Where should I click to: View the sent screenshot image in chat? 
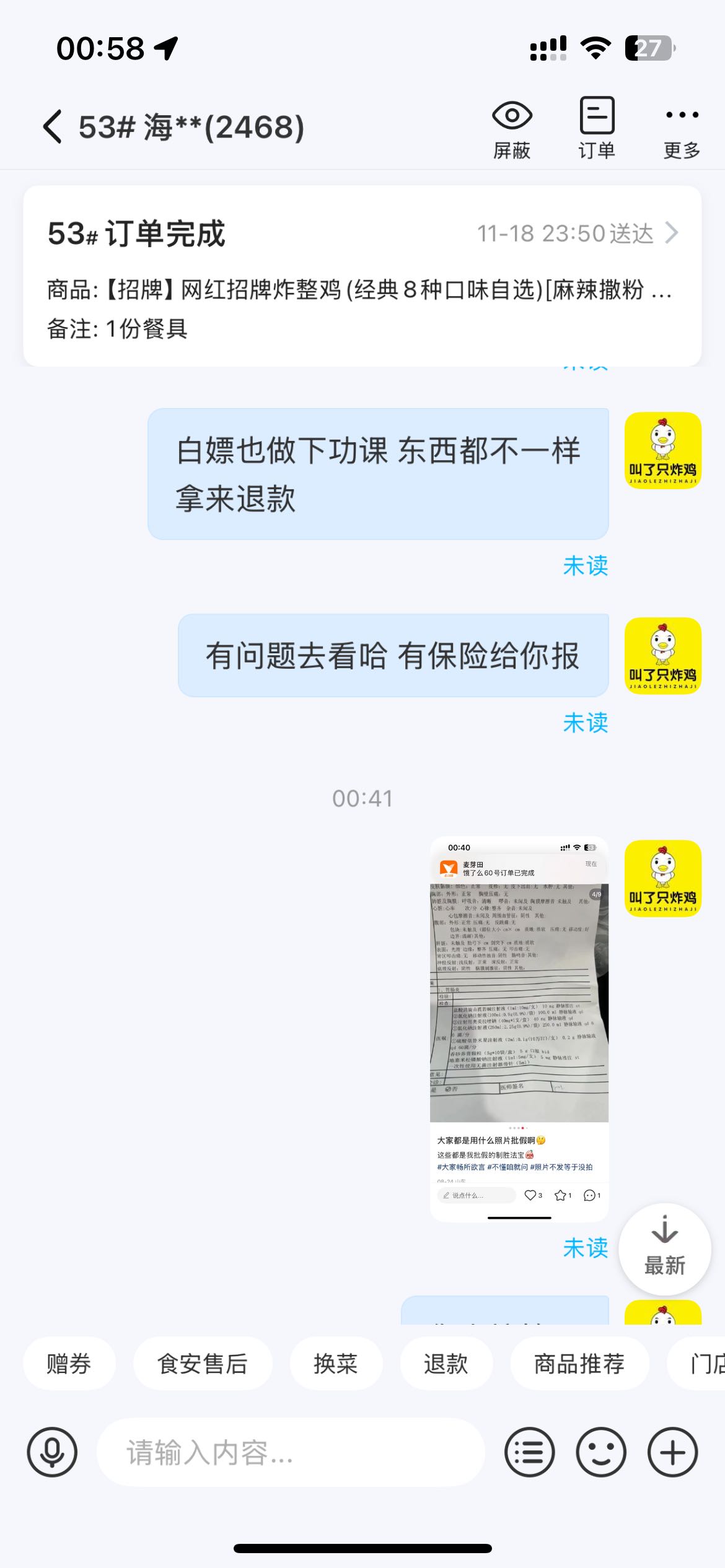coord(519,1028)
